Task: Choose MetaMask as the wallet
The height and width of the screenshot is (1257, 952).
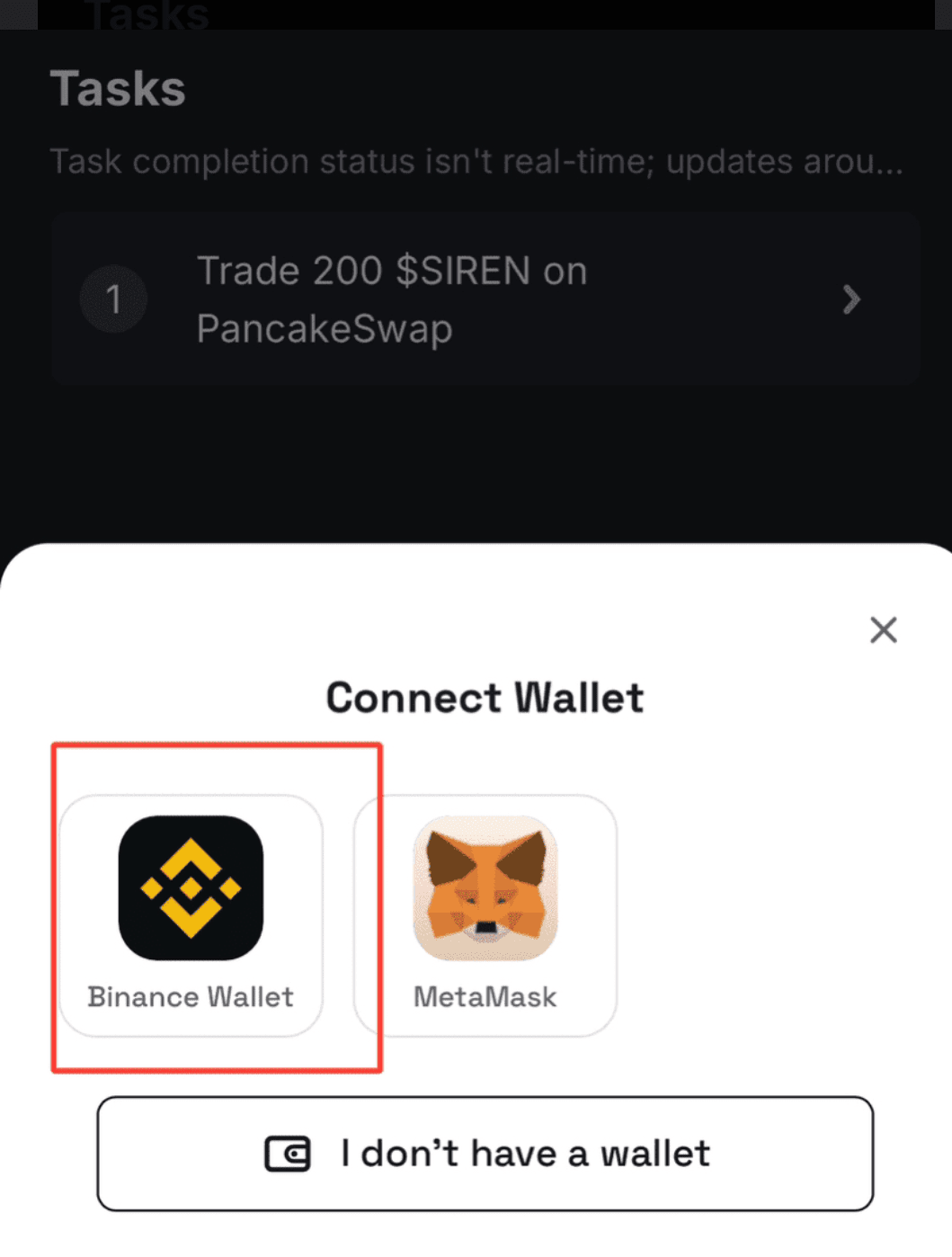Action: tap(485, 914)
